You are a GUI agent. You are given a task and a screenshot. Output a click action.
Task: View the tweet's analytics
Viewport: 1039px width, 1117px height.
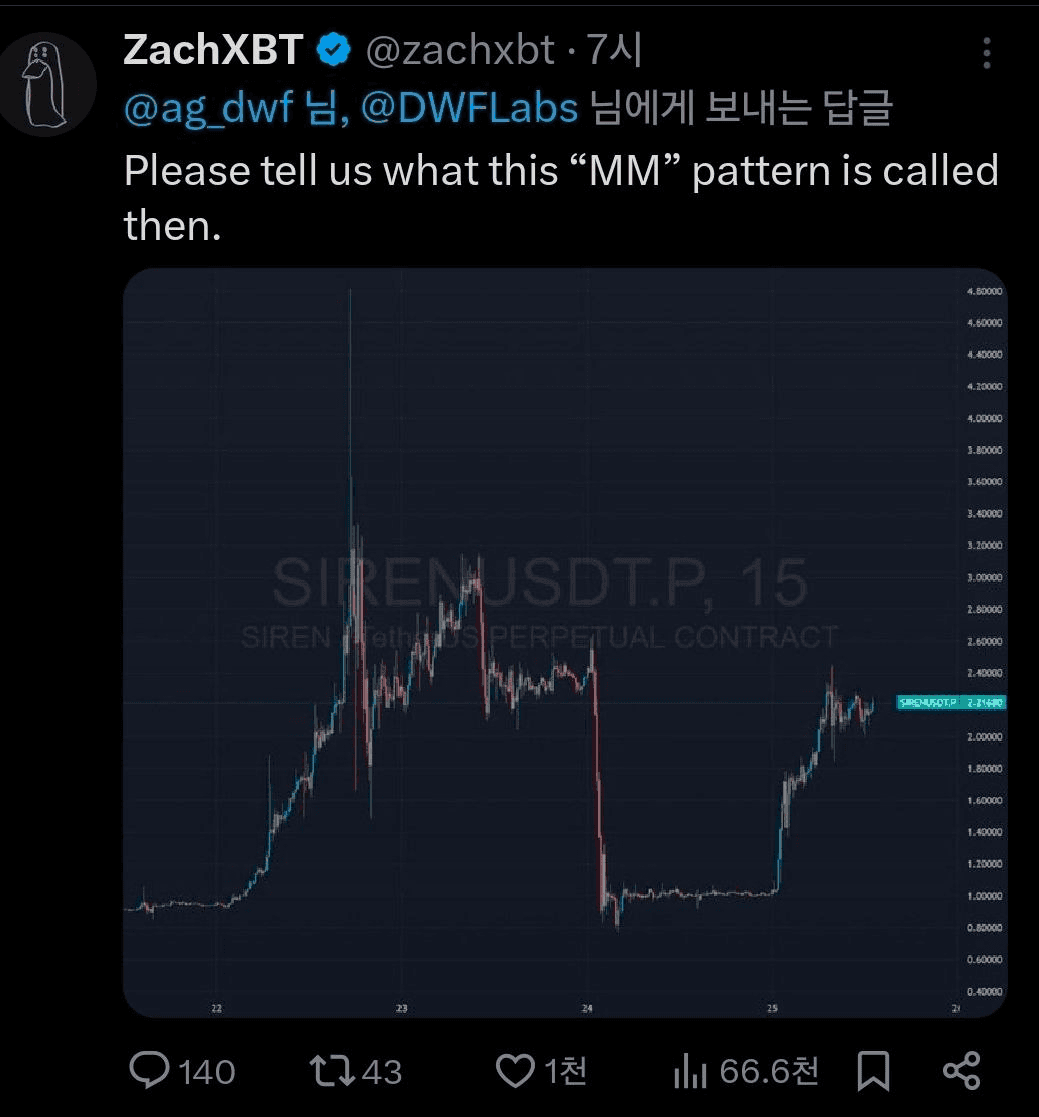click(688, 1071)
